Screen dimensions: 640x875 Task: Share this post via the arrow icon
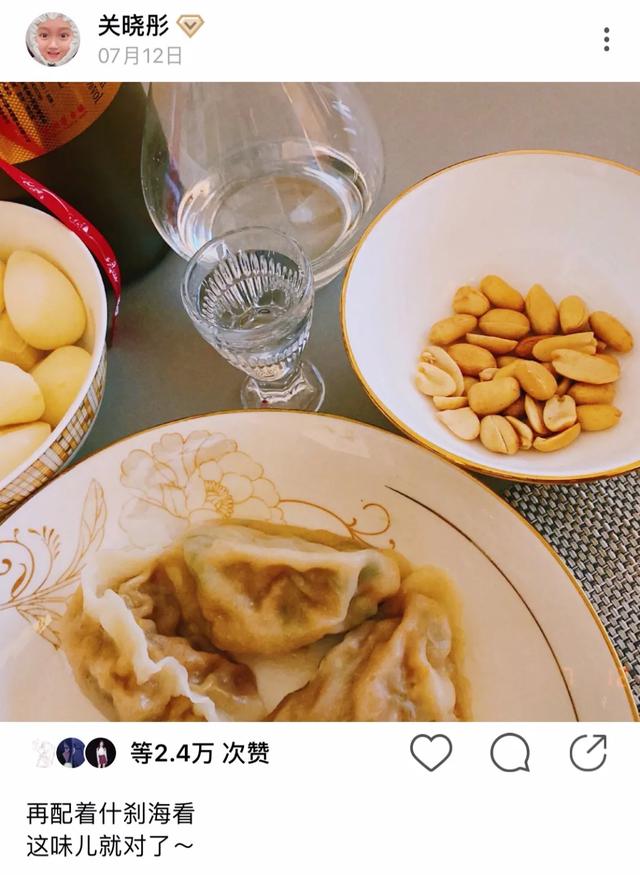(588, 752)
